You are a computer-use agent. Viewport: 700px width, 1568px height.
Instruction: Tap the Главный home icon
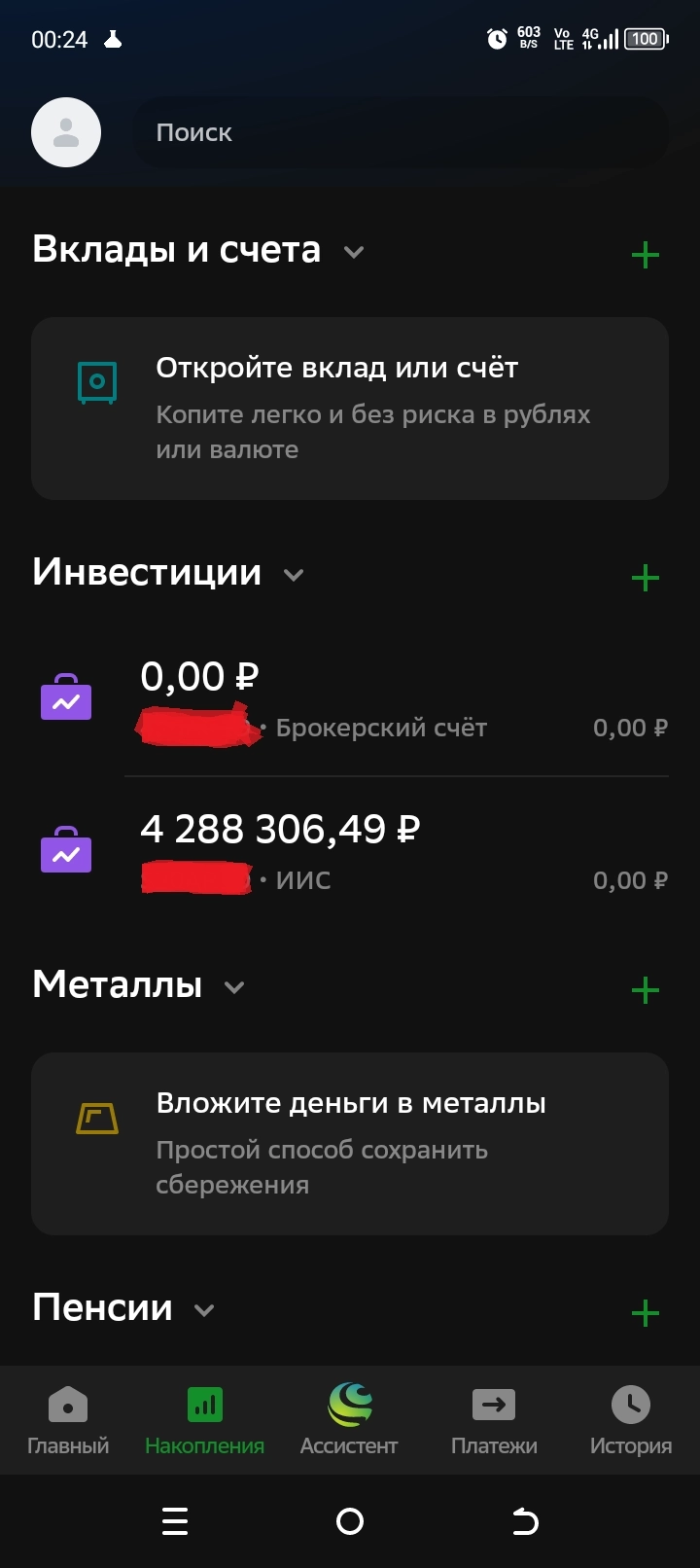pos(67,1405)
